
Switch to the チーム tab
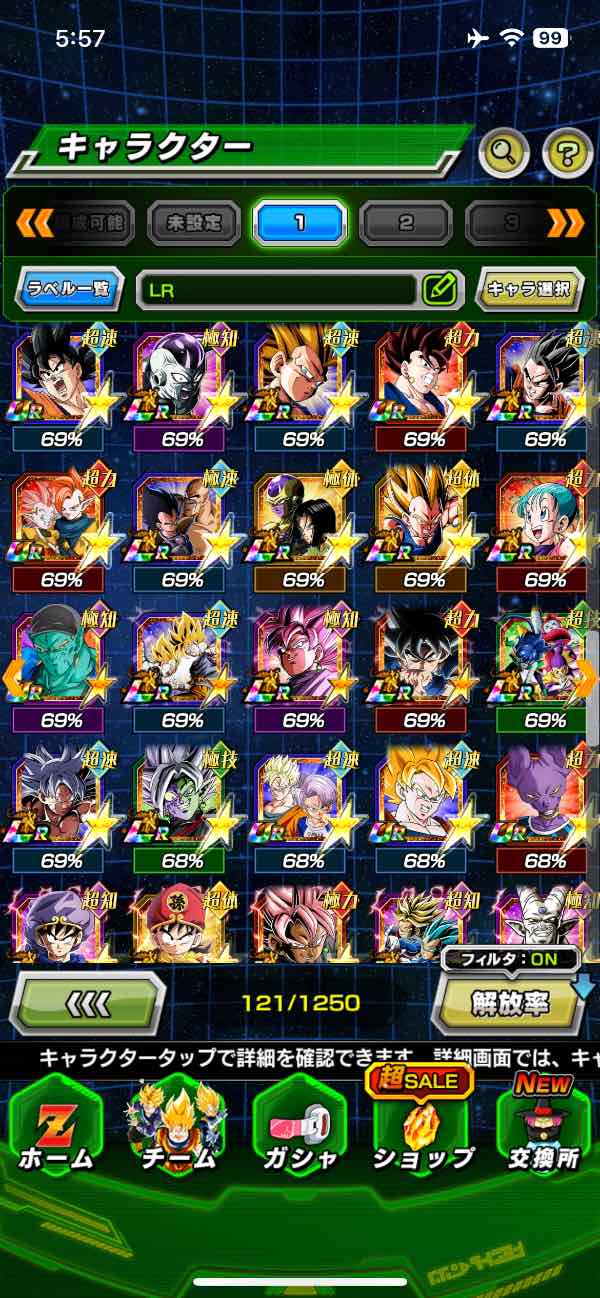tap(177, 1125)
